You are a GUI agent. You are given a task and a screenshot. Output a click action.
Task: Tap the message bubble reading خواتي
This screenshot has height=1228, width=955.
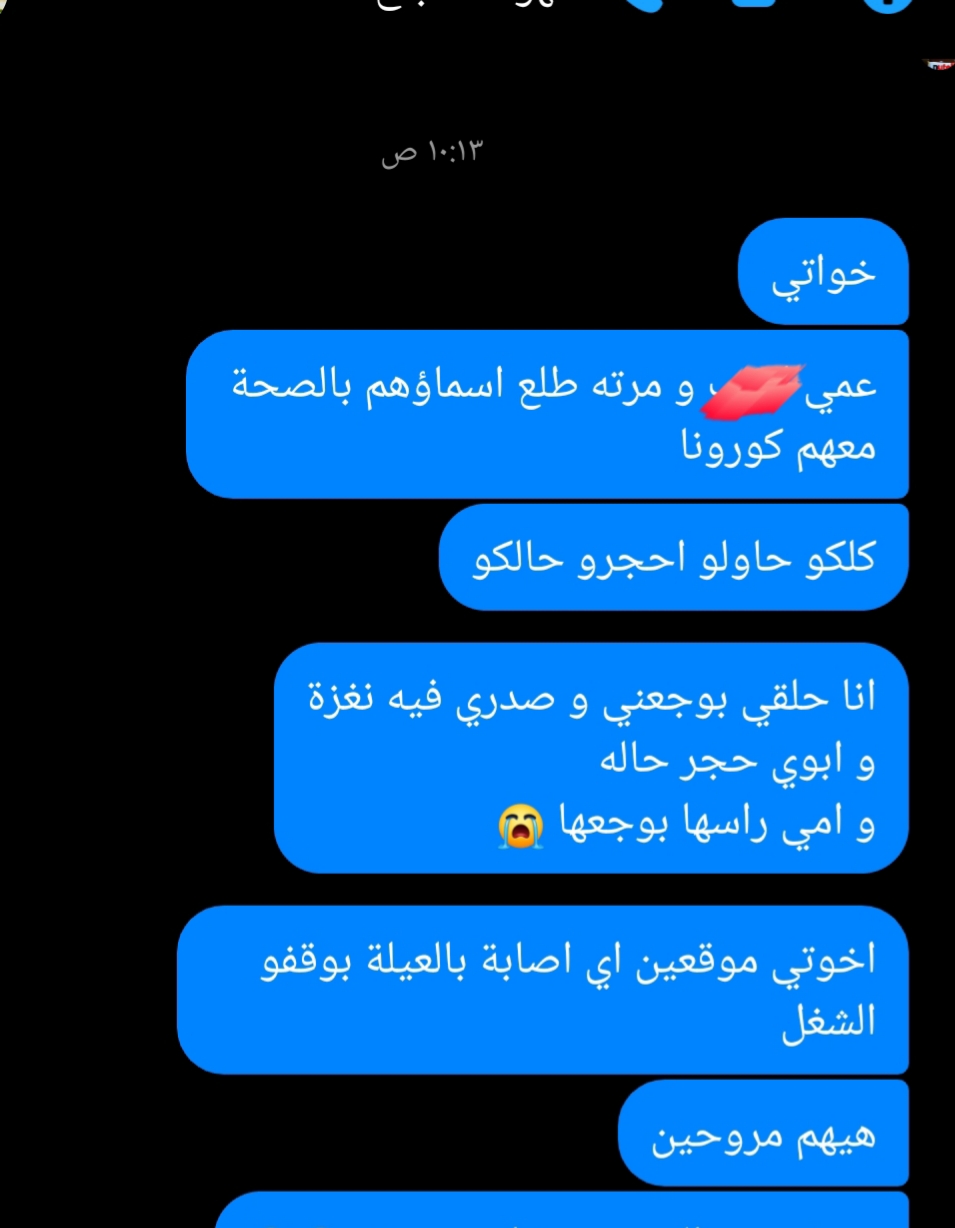[822, 272]
